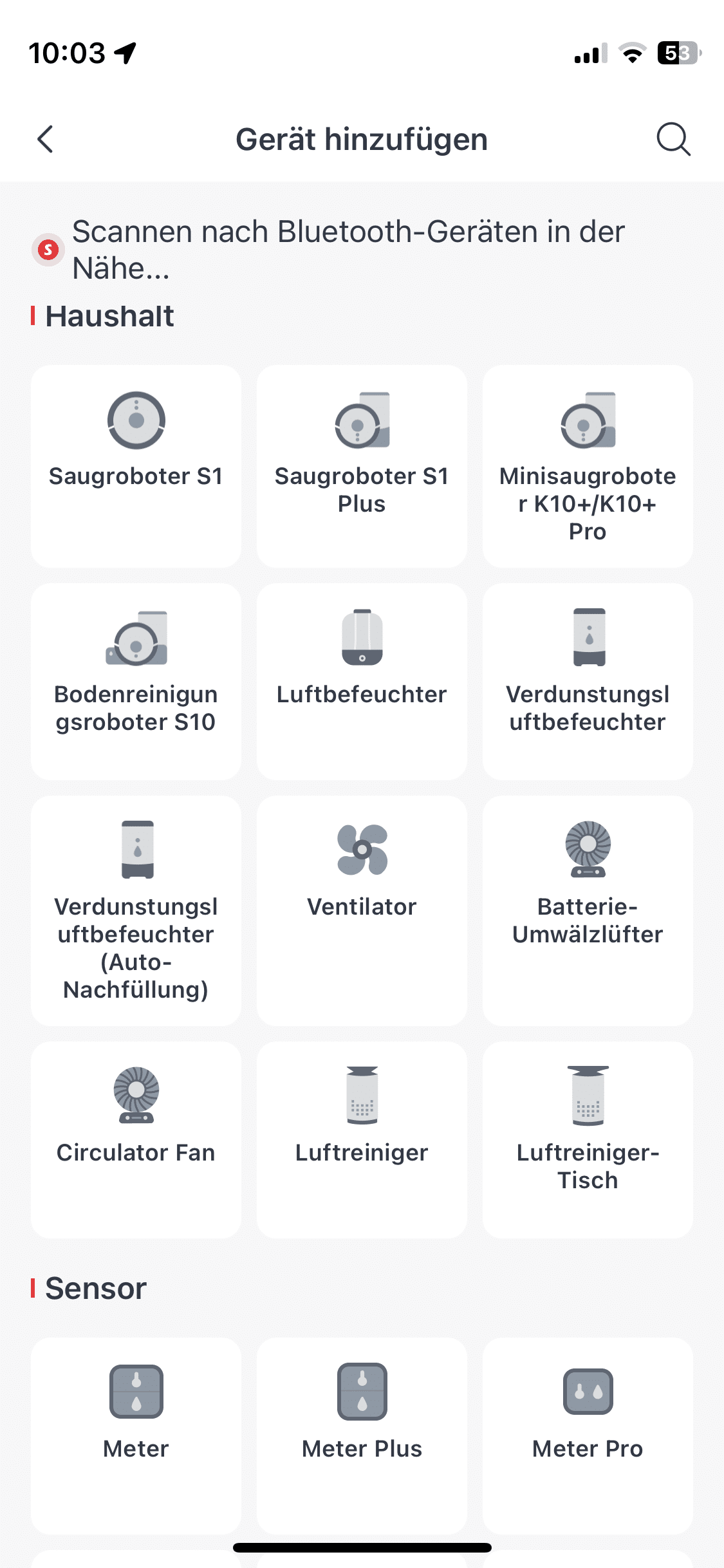Choose Verdunstungsluftbefeuchter without Auto-Nachfüllung
This screenshot has width=724, height=1568.
coord(588,681)
